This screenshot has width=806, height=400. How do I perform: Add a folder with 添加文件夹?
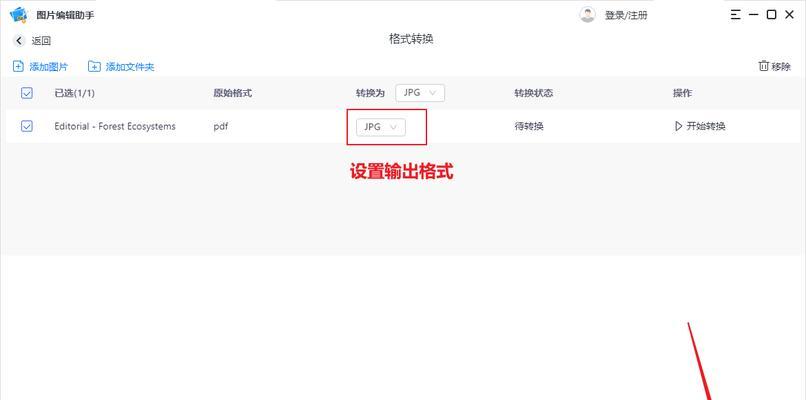click(x=121, y=67)
